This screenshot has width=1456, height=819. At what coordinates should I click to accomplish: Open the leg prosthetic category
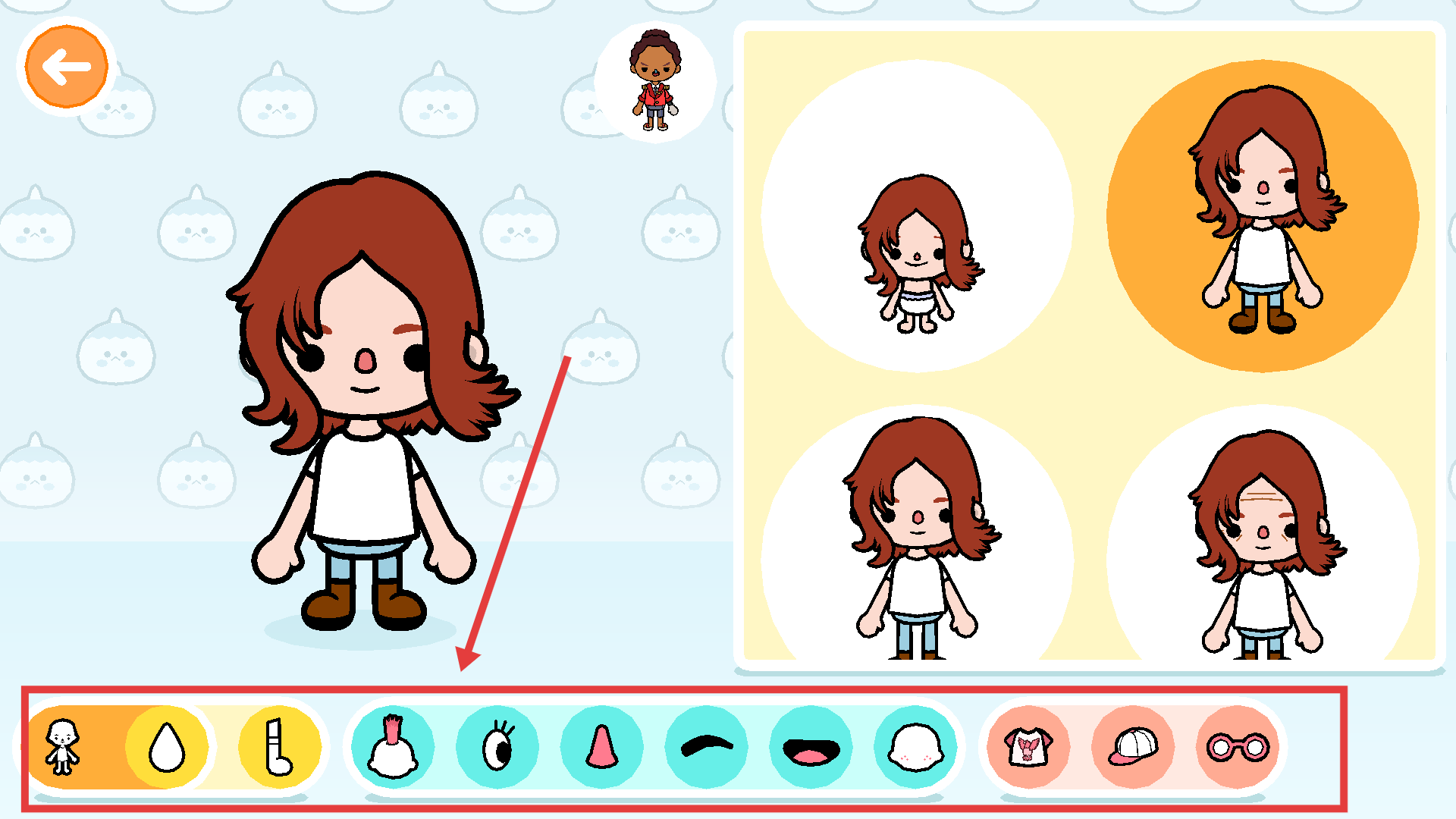(x=279, y=747)
